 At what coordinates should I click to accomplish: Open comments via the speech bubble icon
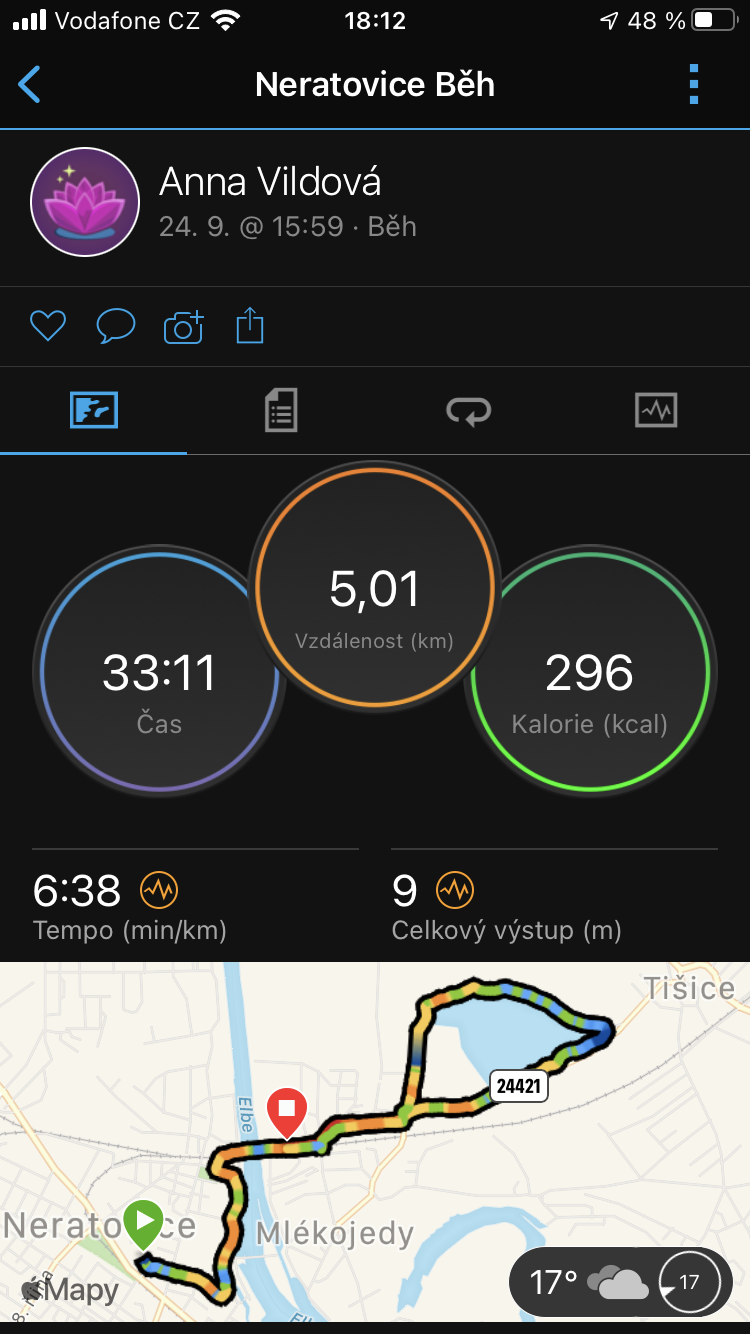click(116, 326)
